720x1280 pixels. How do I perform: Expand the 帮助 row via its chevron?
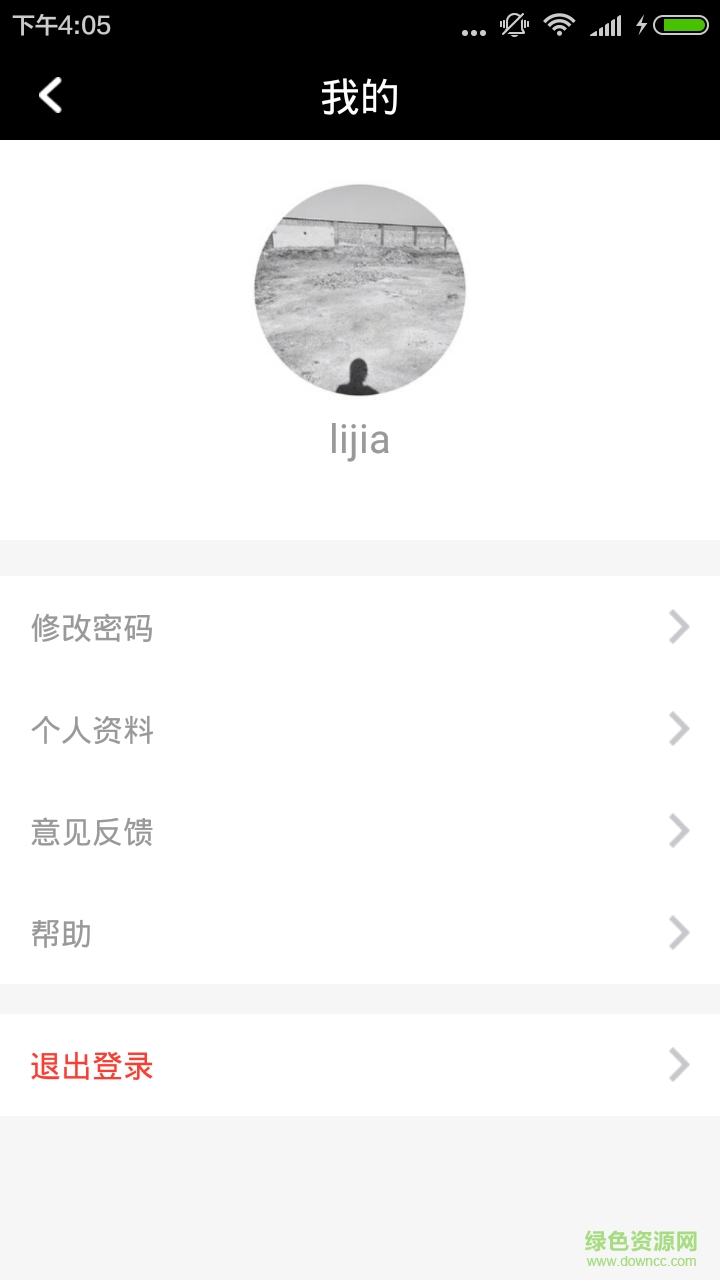click(679, 933)
